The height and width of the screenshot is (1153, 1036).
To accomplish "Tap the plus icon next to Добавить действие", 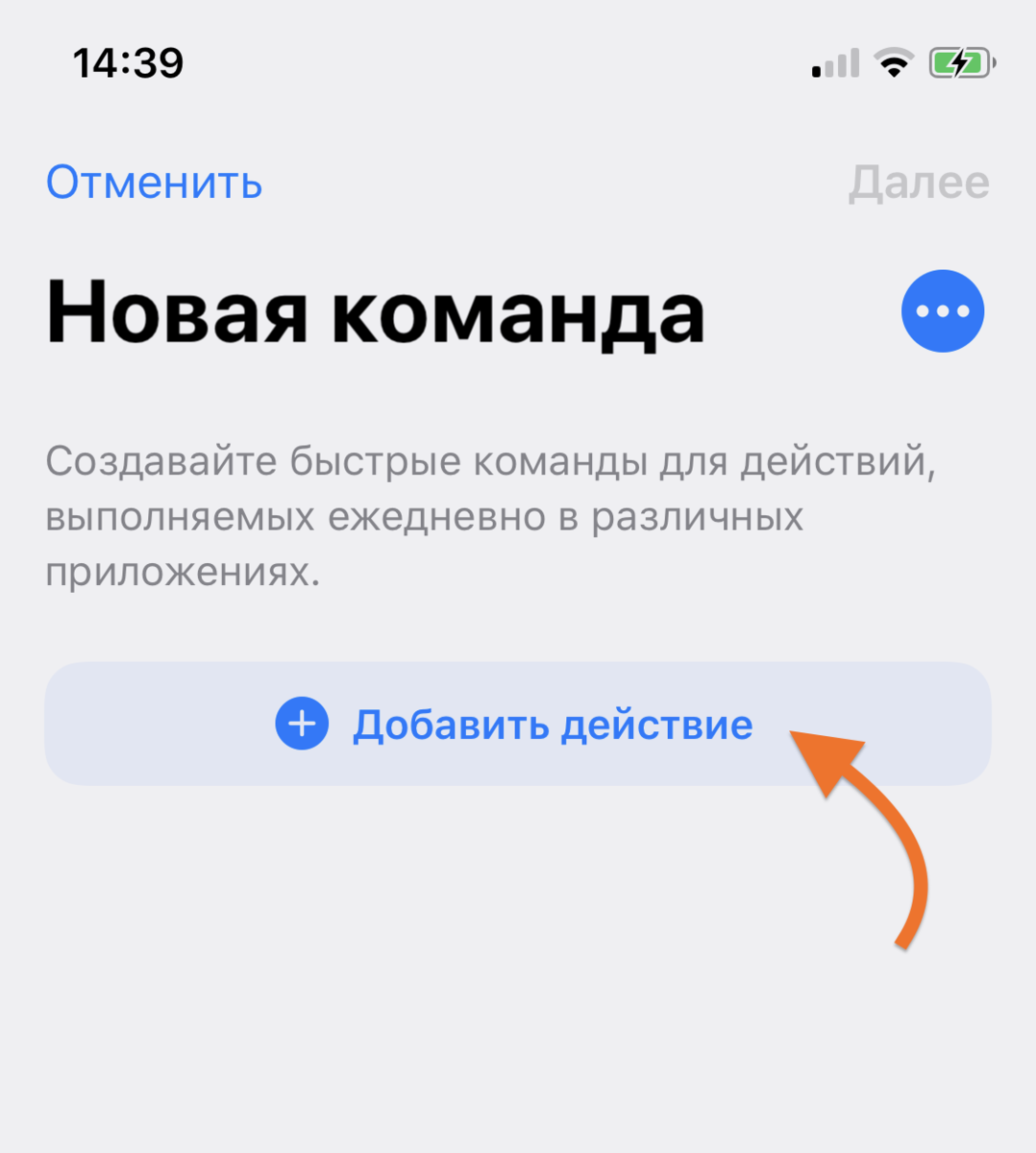I will click(302, 724).
